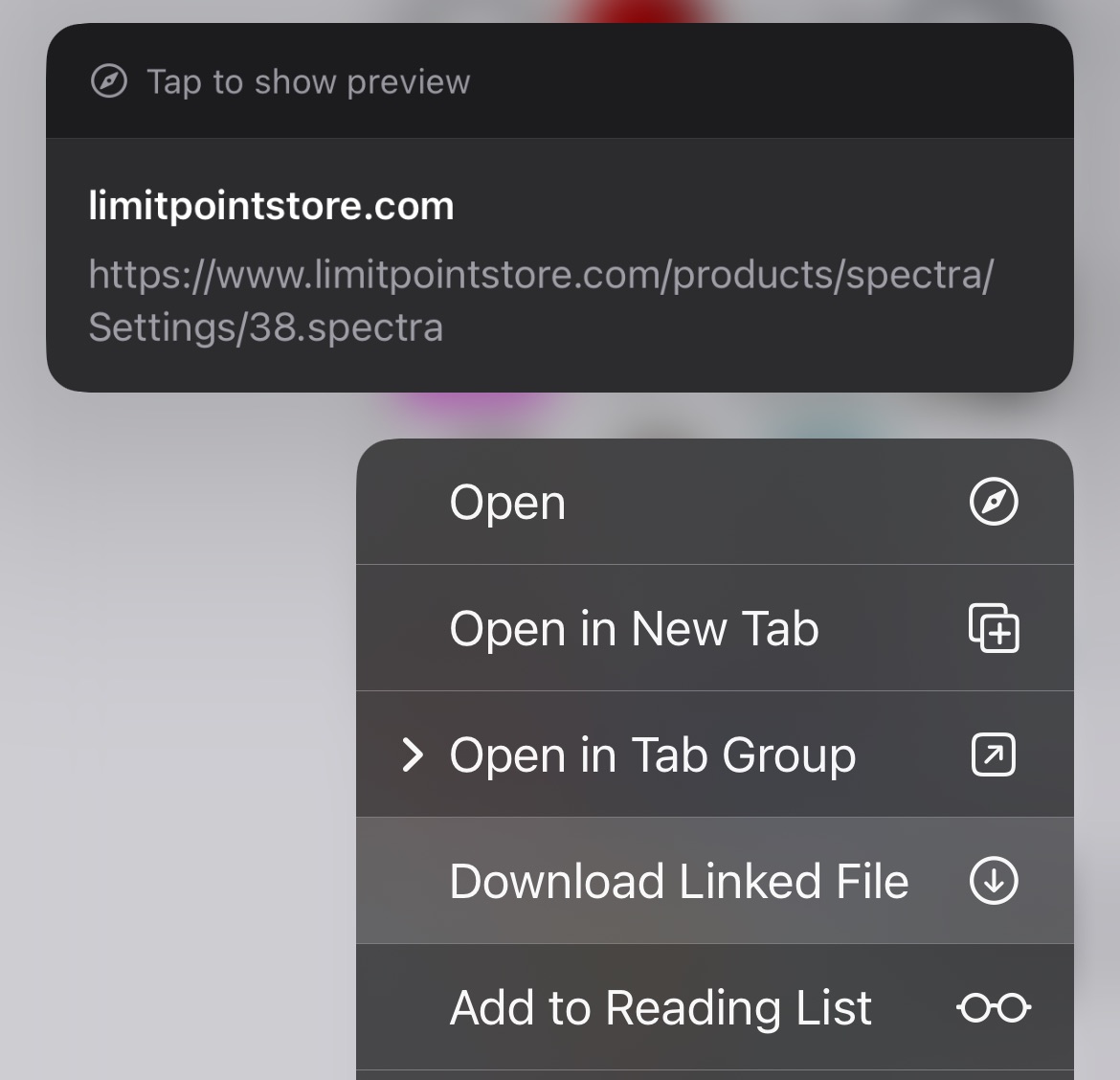
Task: Choose Open in New Tab
Action: (x=714, y=629)
